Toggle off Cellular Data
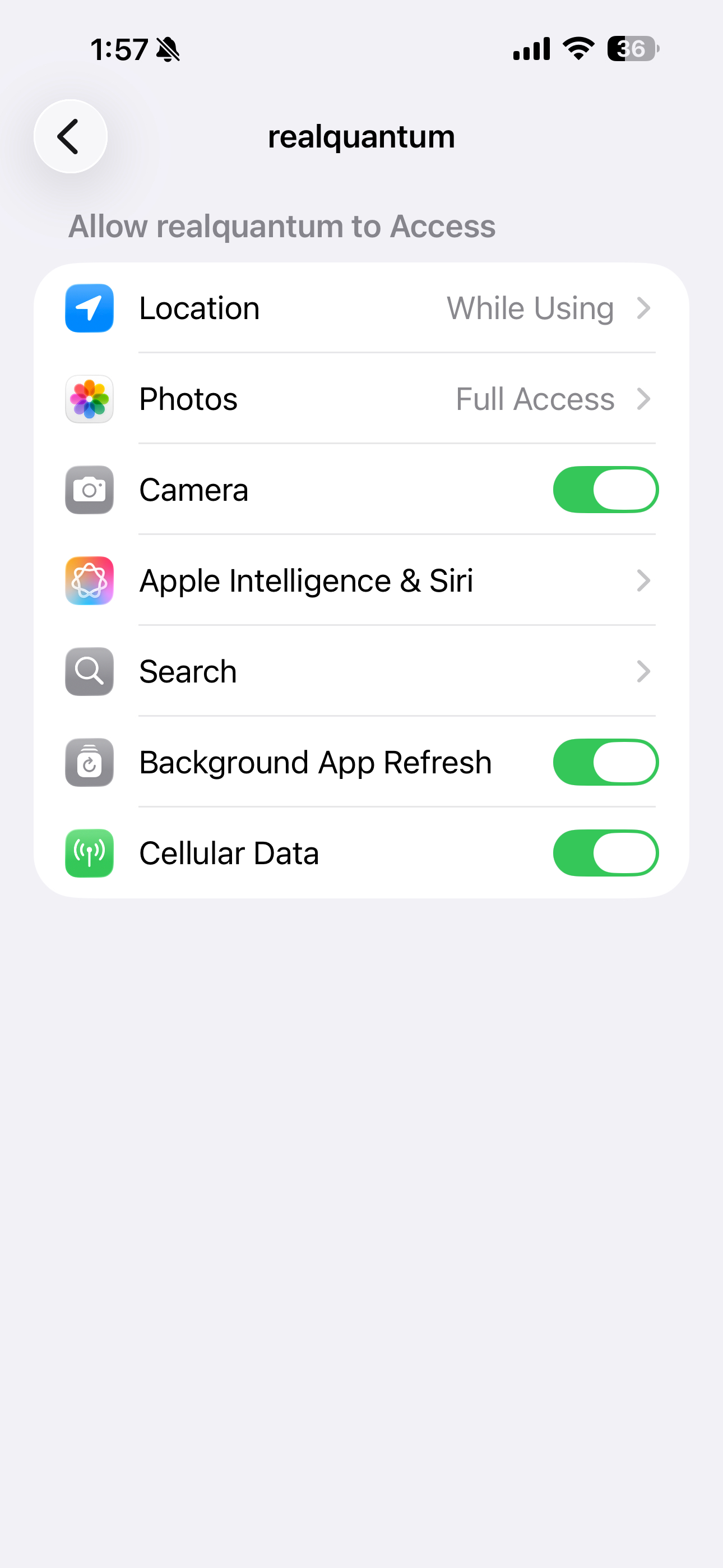Screen dimensions: 723x1568 tap(605, 853)
